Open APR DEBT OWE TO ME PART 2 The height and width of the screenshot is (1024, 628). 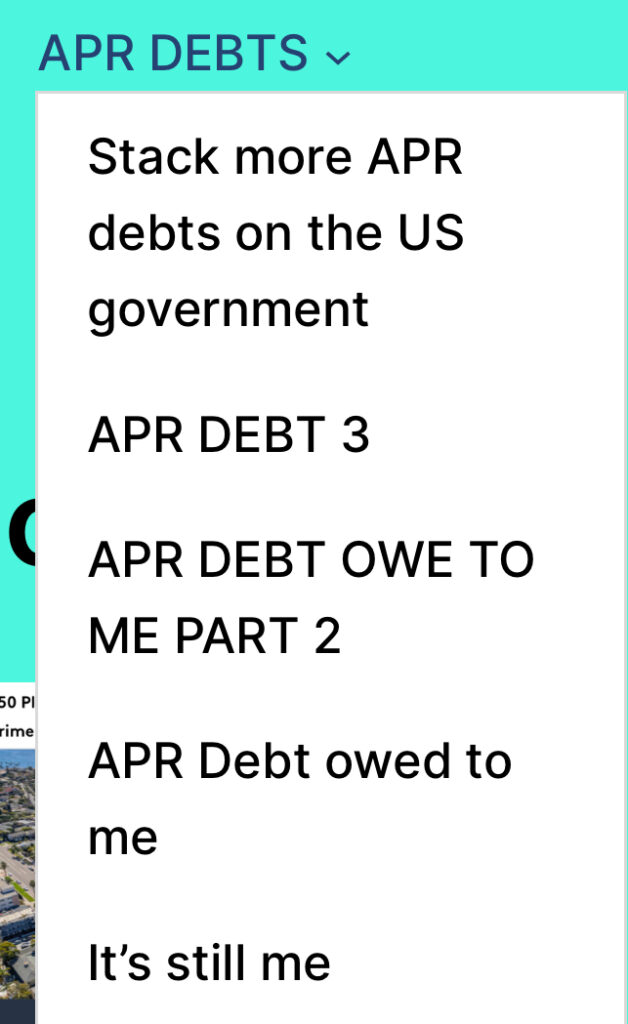pyautogui.click(x=311, y=598)
